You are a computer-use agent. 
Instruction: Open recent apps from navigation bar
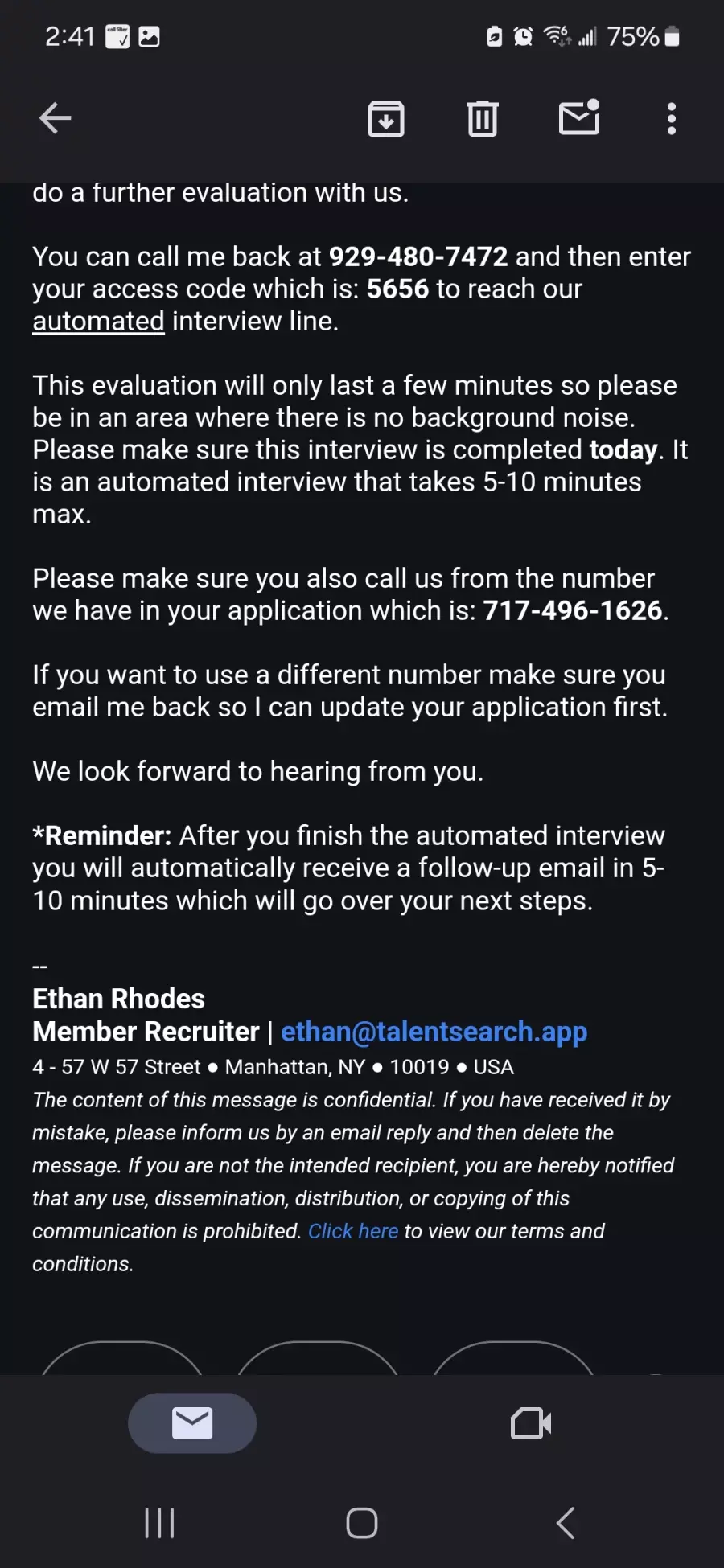click(x=159, y=1523)
